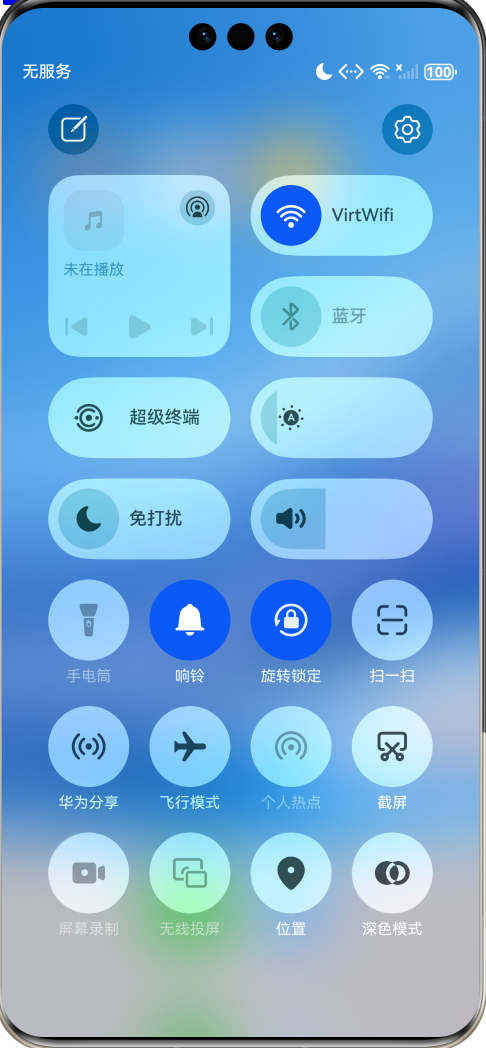Open 超级终端 Super Device
This screenshot has width=486, height=1048.
[139, 418]
